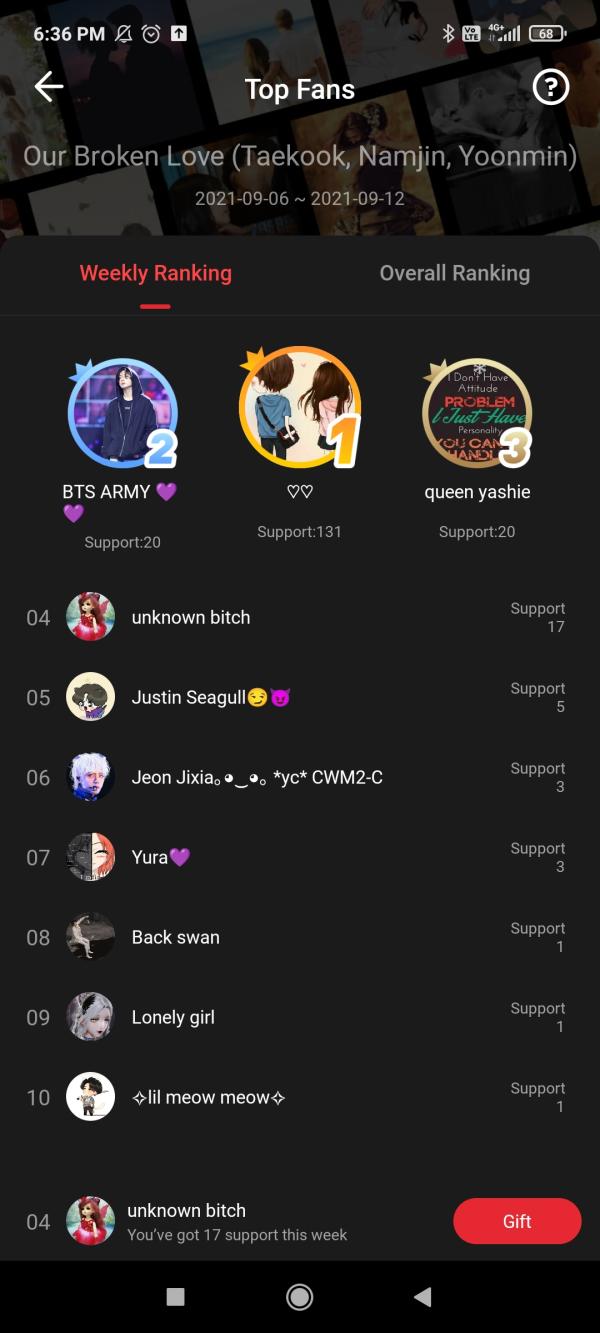Viewport: 600px width, 1333px height.
Task: Go back using the top-left arrow
Action: tap(49, 88)
